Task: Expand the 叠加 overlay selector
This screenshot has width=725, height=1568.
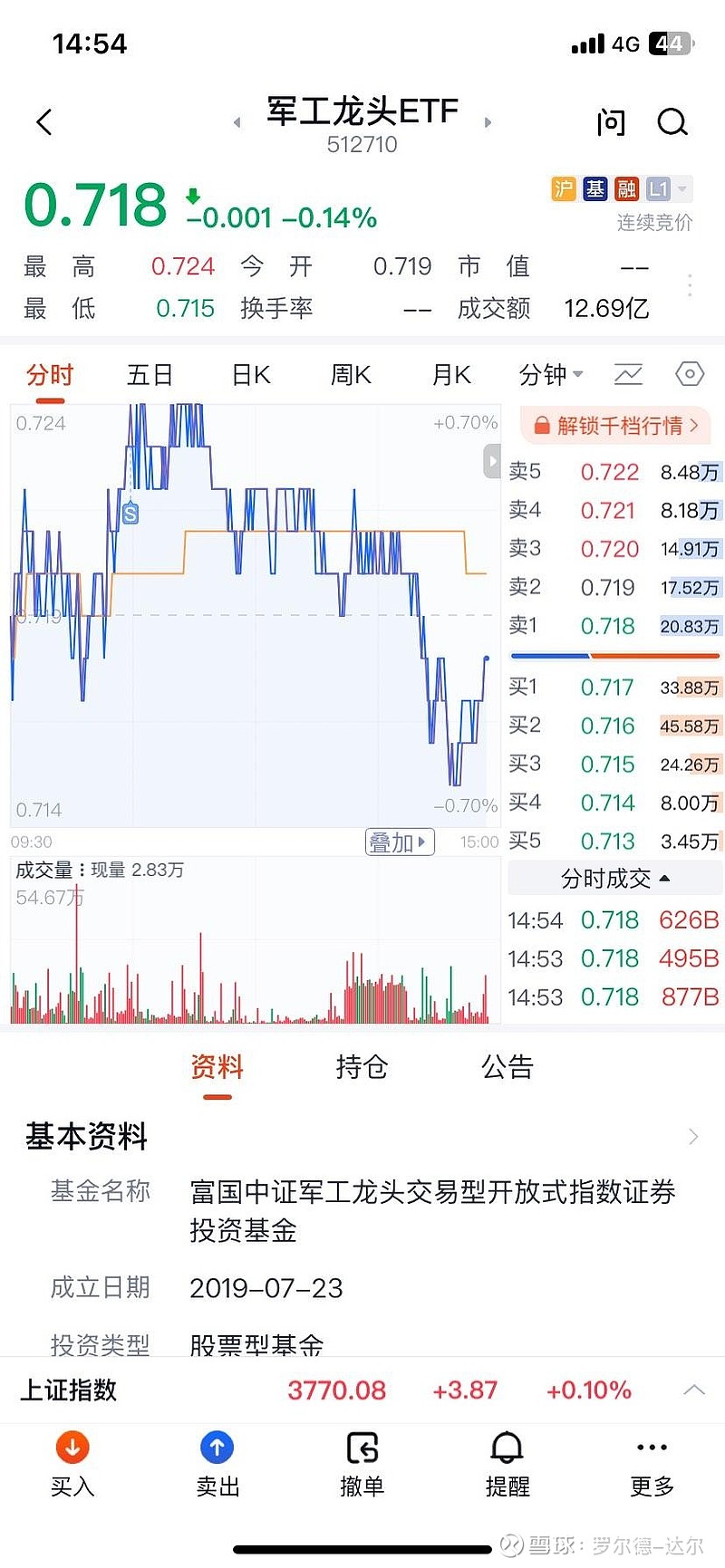Action: (399, 842)
